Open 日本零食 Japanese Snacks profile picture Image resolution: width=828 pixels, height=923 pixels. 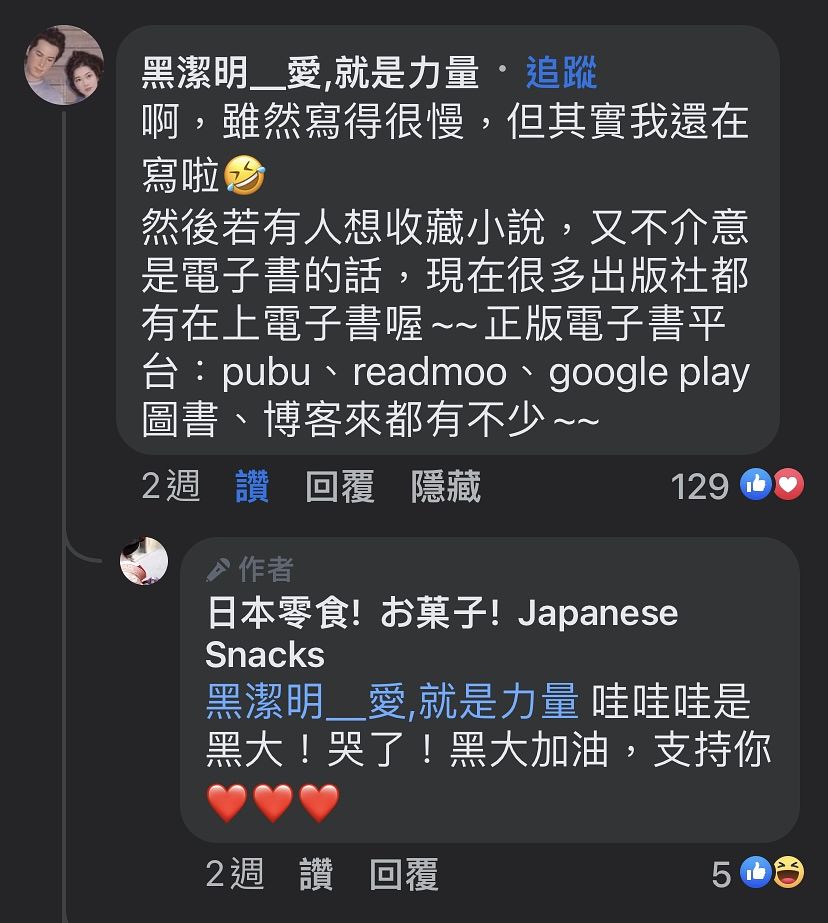tap(144, 560)
